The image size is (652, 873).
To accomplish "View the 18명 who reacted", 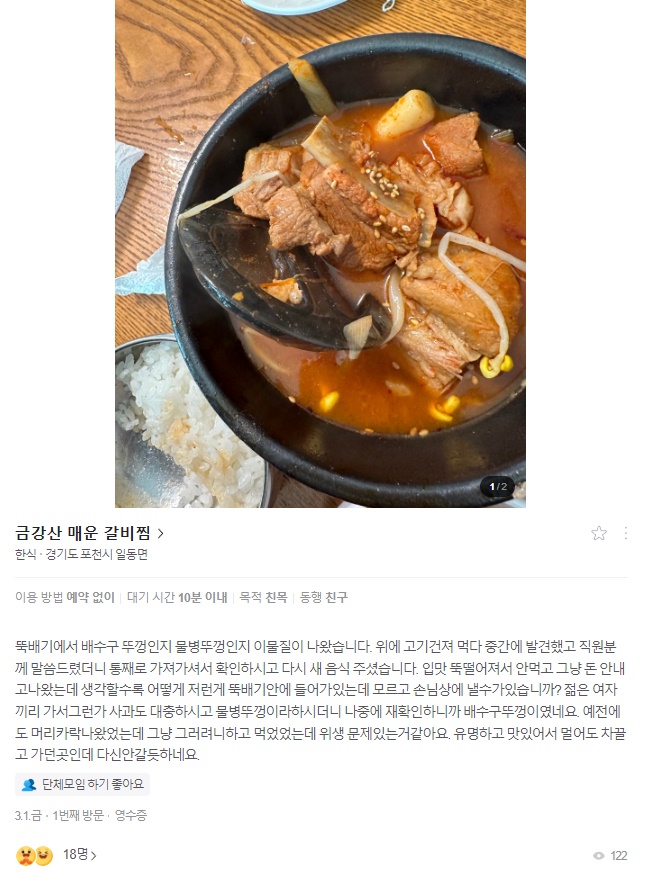I will [x=79, y=855].
